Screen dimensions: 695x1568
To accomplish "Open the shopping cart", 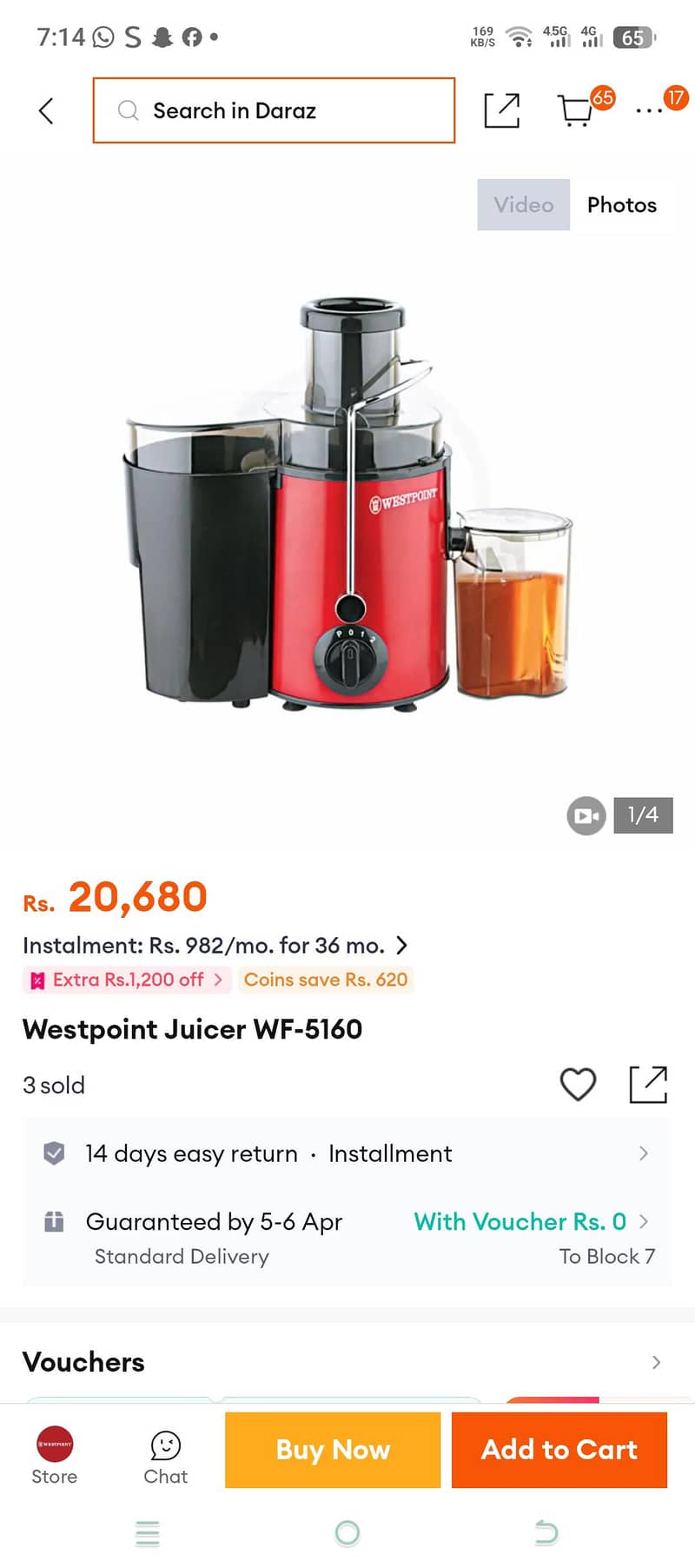I will [x=577, y=110].
